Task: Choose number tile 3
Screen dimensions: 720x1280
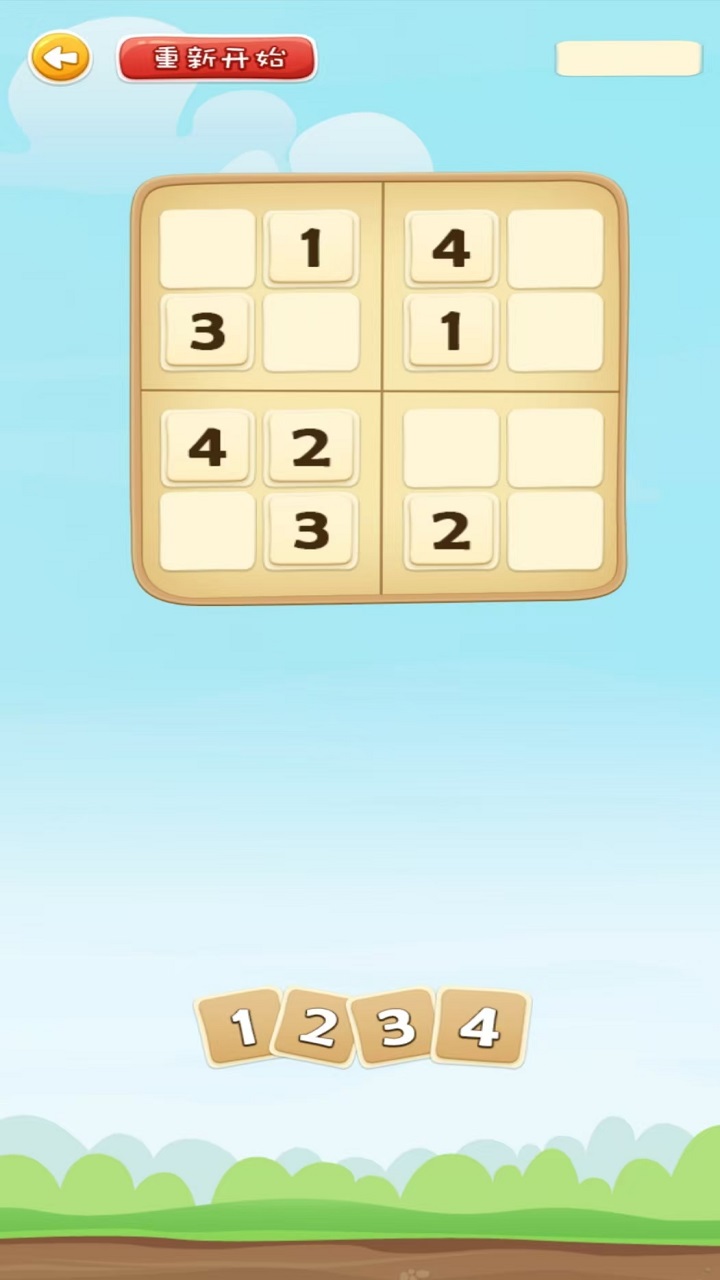Action: tap(397, 1027)
